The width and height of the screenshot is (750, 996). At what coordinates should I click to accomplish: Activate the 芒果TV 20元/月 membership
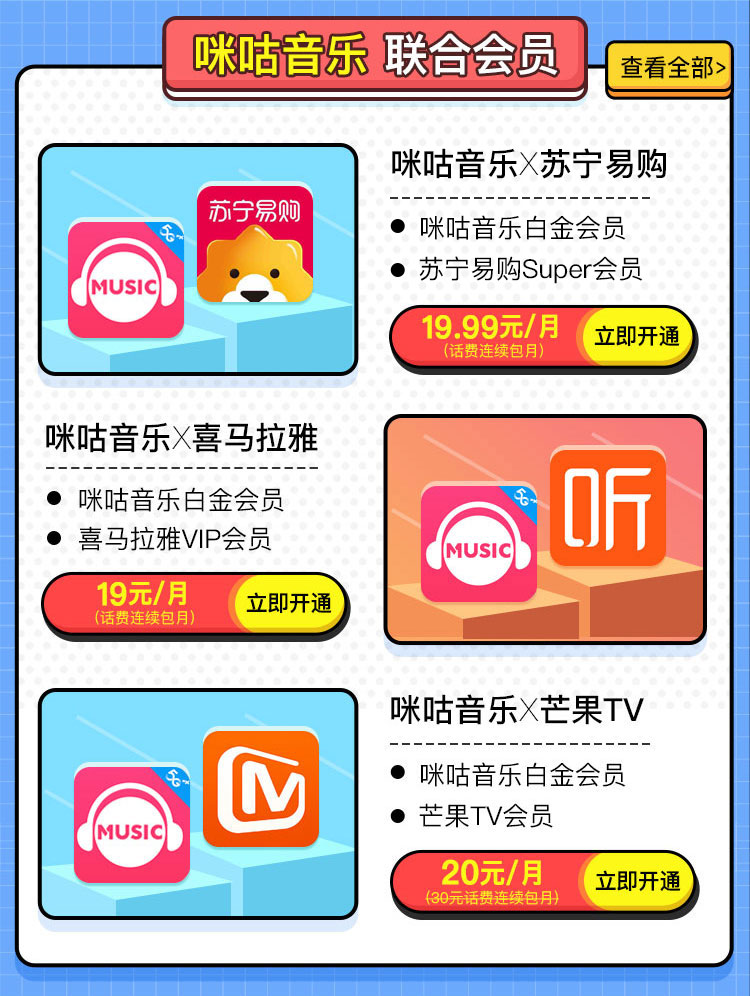point(636,880)
